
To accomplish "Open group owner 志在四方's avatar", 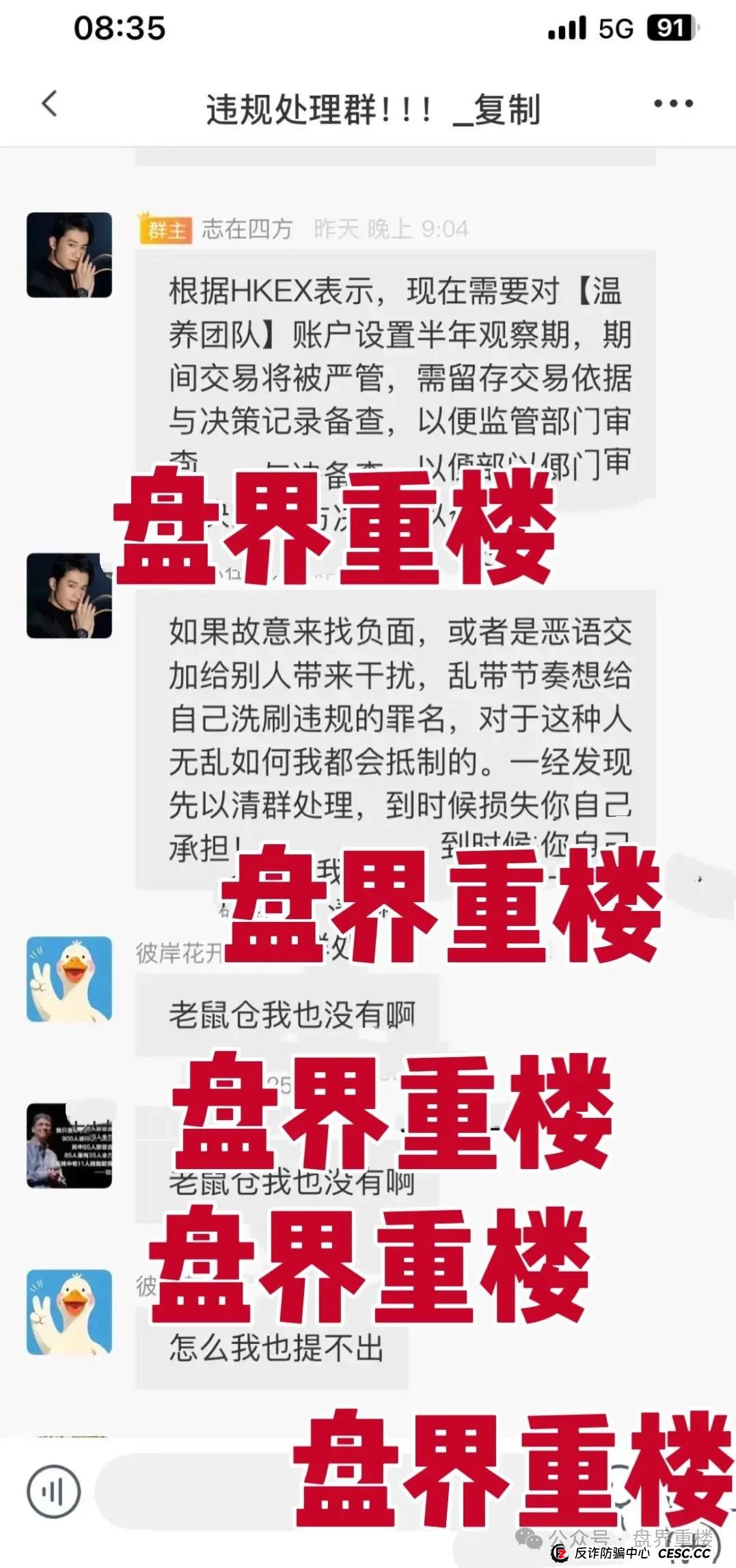I will (69, 255).
